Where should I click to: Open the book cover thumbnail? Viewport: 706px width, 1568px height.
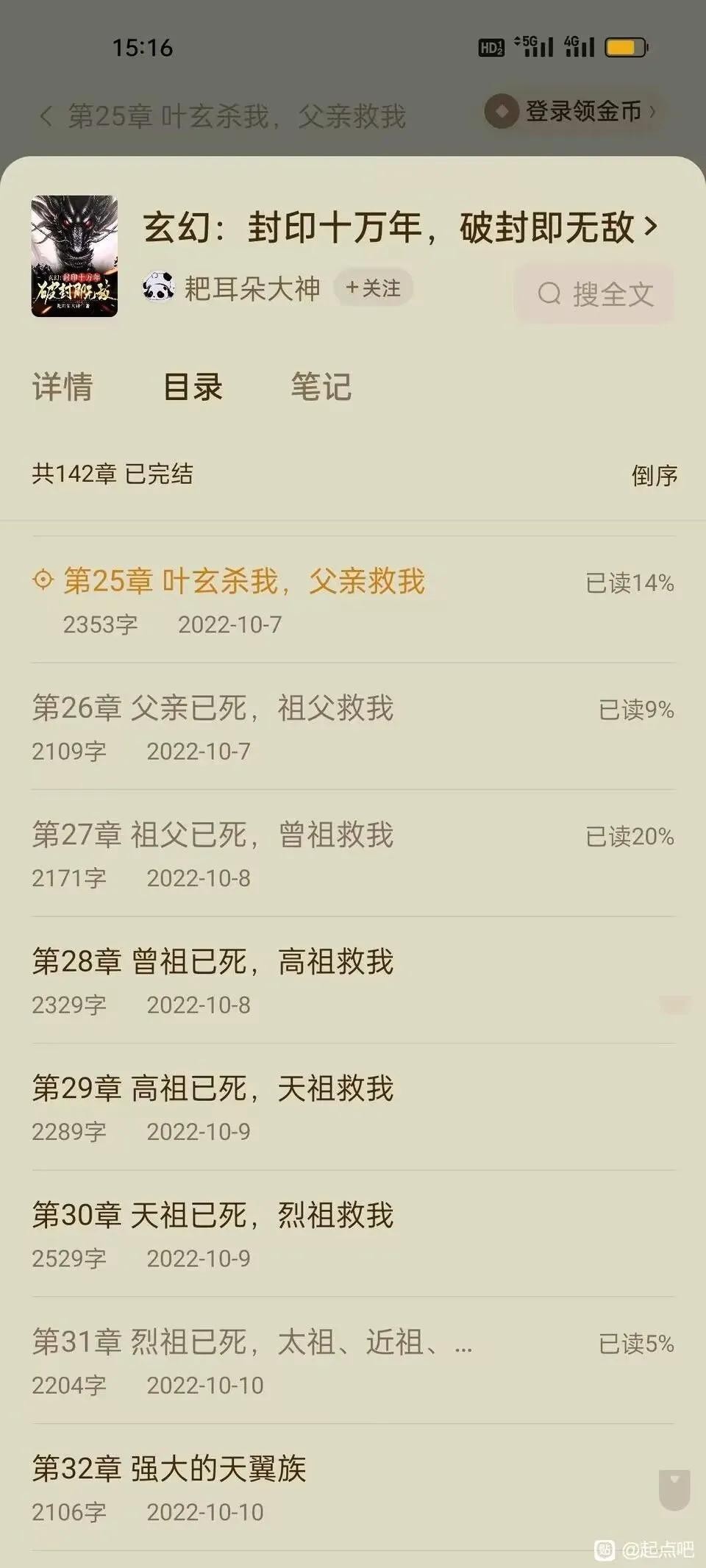tap(74, 256)
